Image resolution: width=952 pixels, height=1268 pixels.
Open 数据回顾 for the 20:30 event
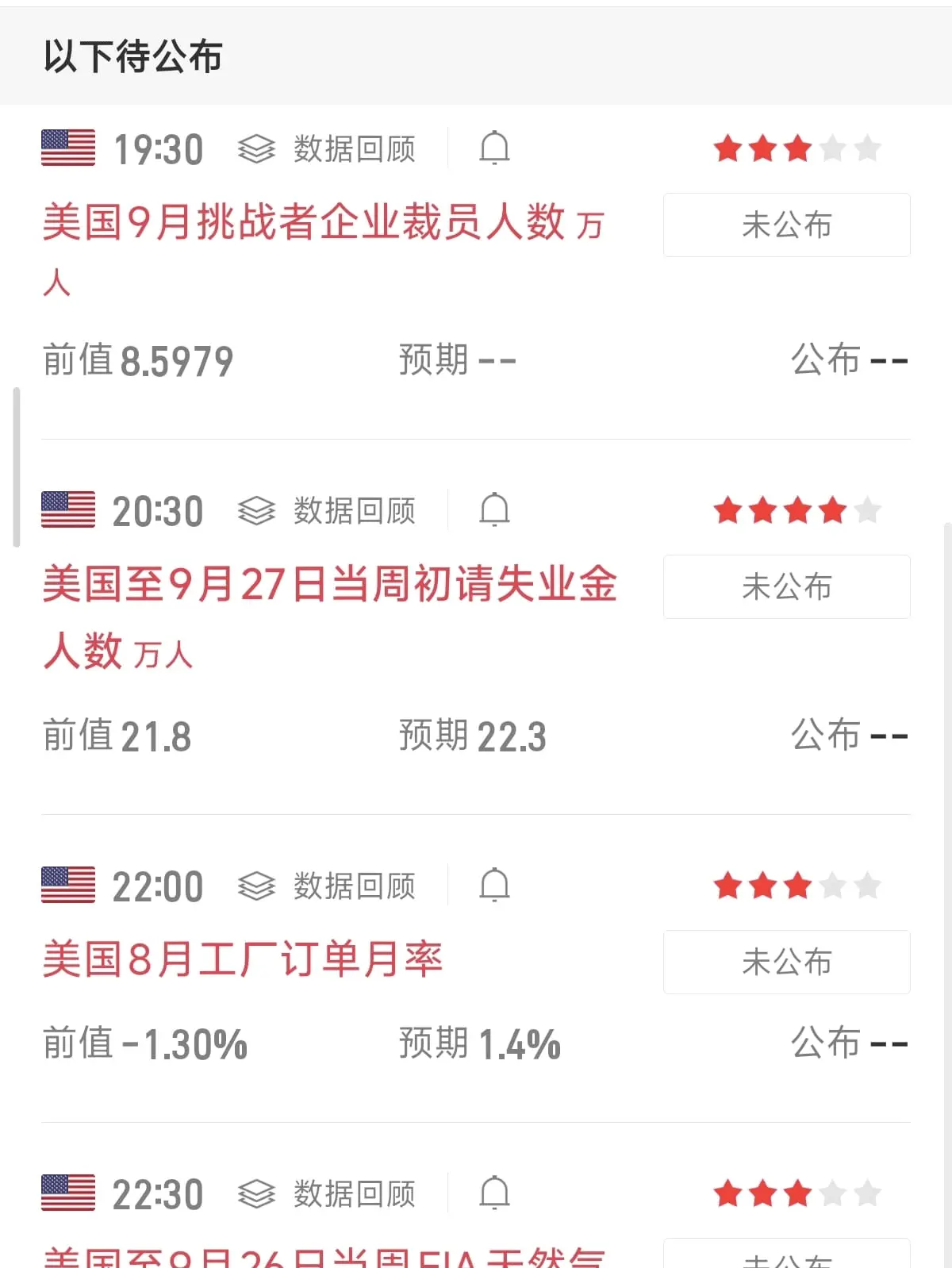[x=327, y=511]
